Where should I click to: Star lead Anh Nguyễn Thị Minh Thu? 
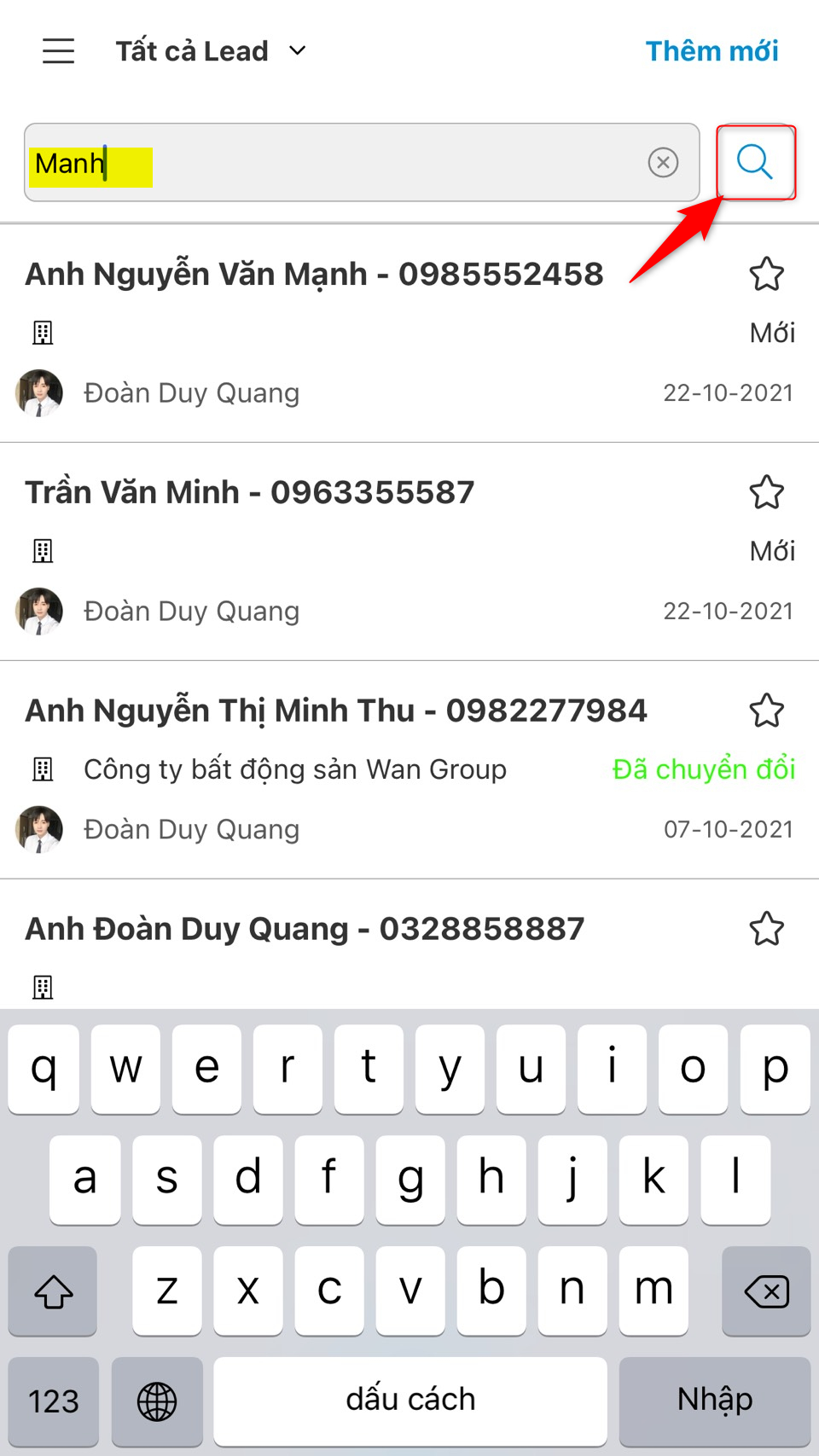coord(766,711)
